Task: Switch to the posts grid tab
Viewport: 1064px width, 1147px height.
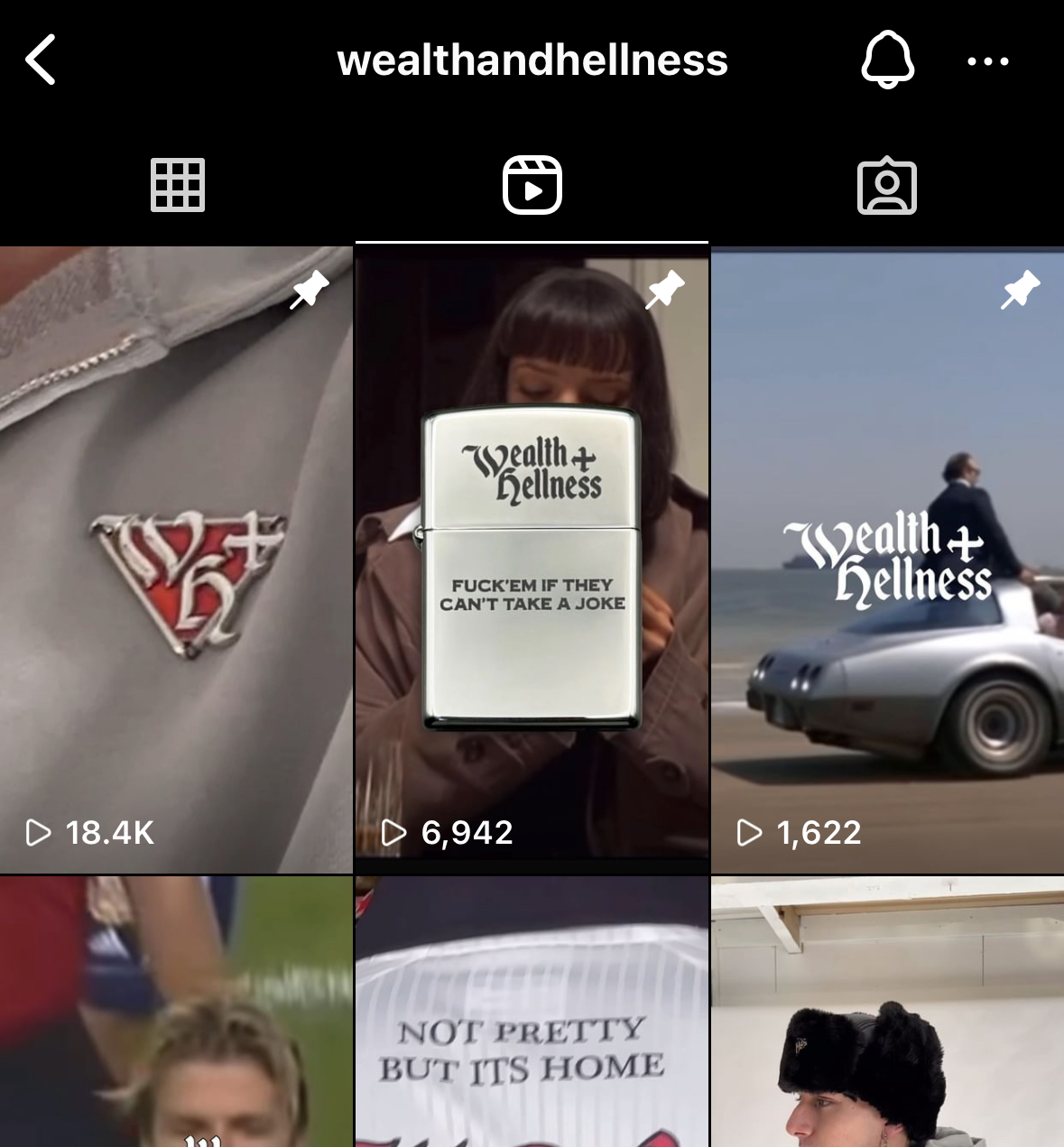Action: (178, 186)
